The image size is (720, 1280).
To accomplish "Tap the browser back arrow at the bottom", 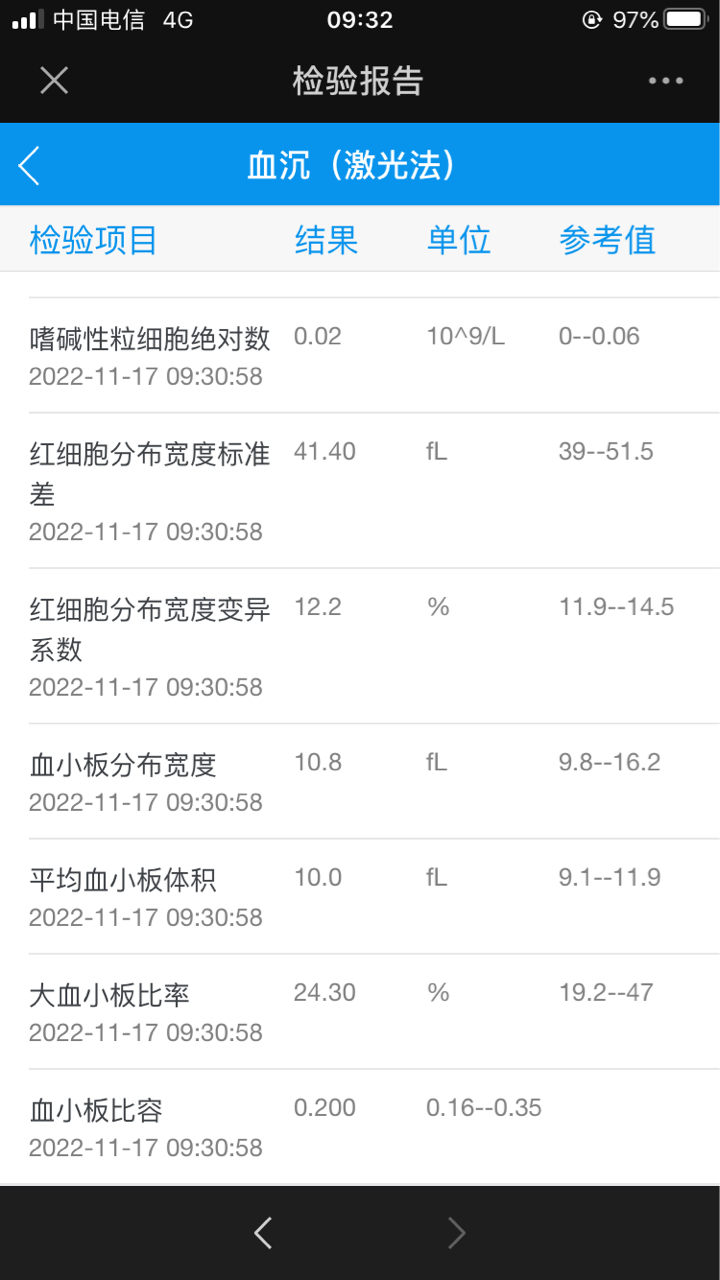I will coord(263,1233).
